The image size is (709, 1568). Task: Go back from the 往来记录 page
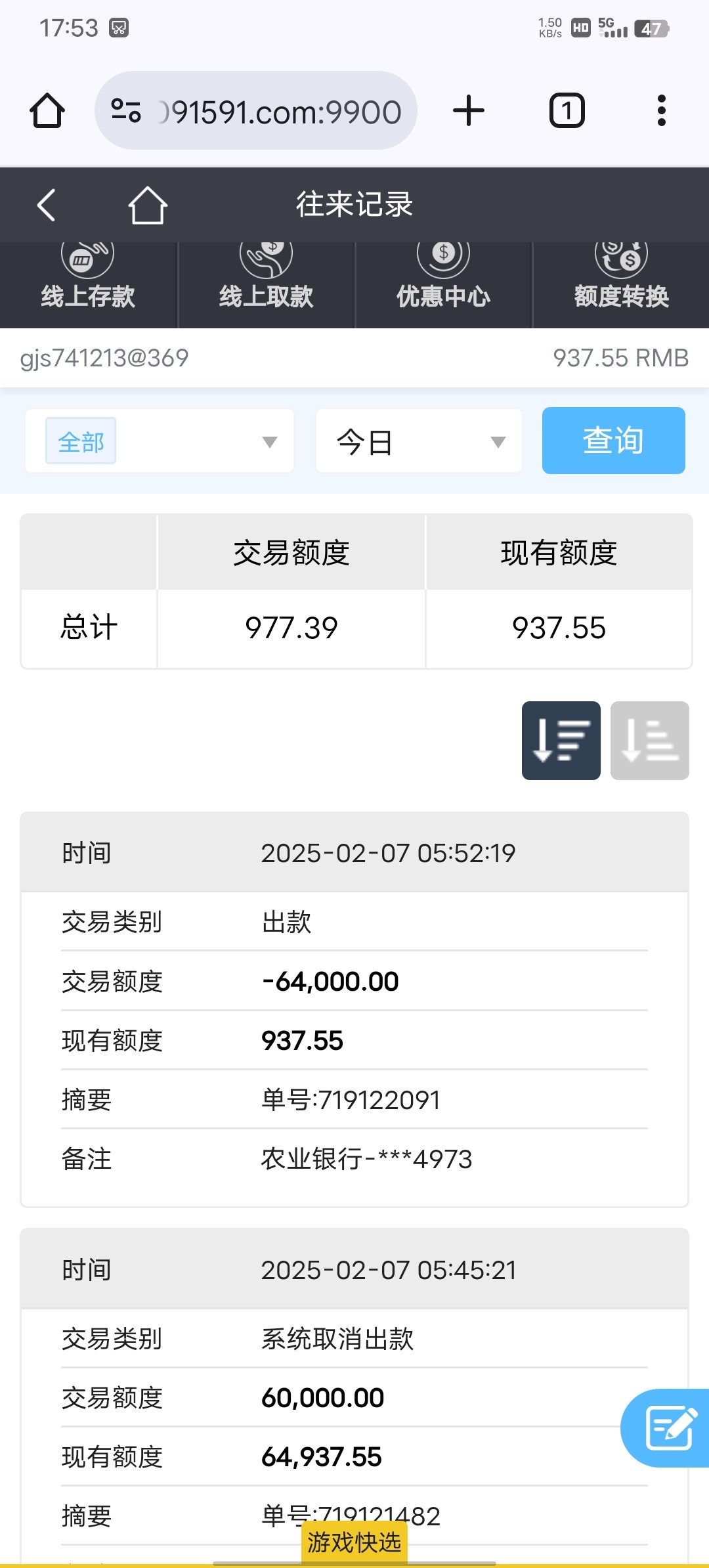[x=46, y=205]
